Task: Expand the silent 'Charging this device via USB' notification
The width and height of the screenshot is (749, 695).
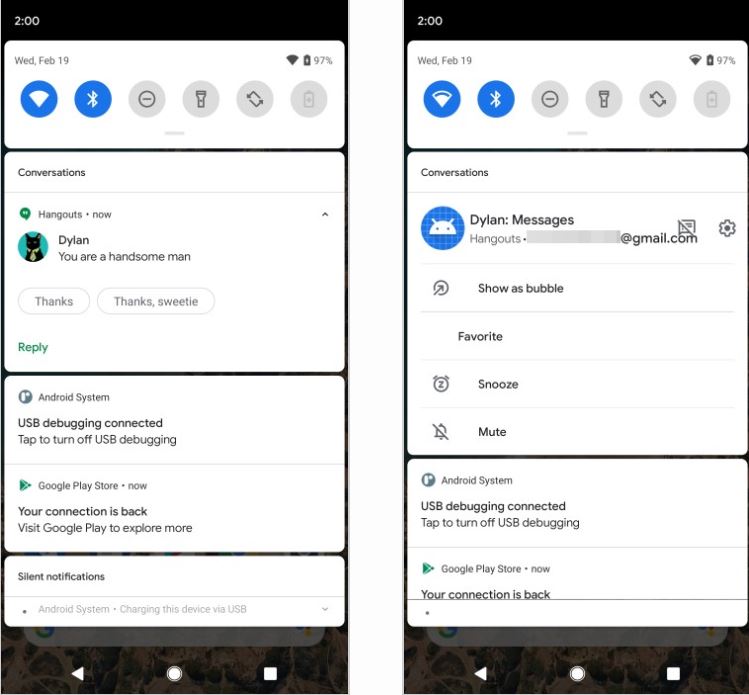Action: (x=325, y=609)
